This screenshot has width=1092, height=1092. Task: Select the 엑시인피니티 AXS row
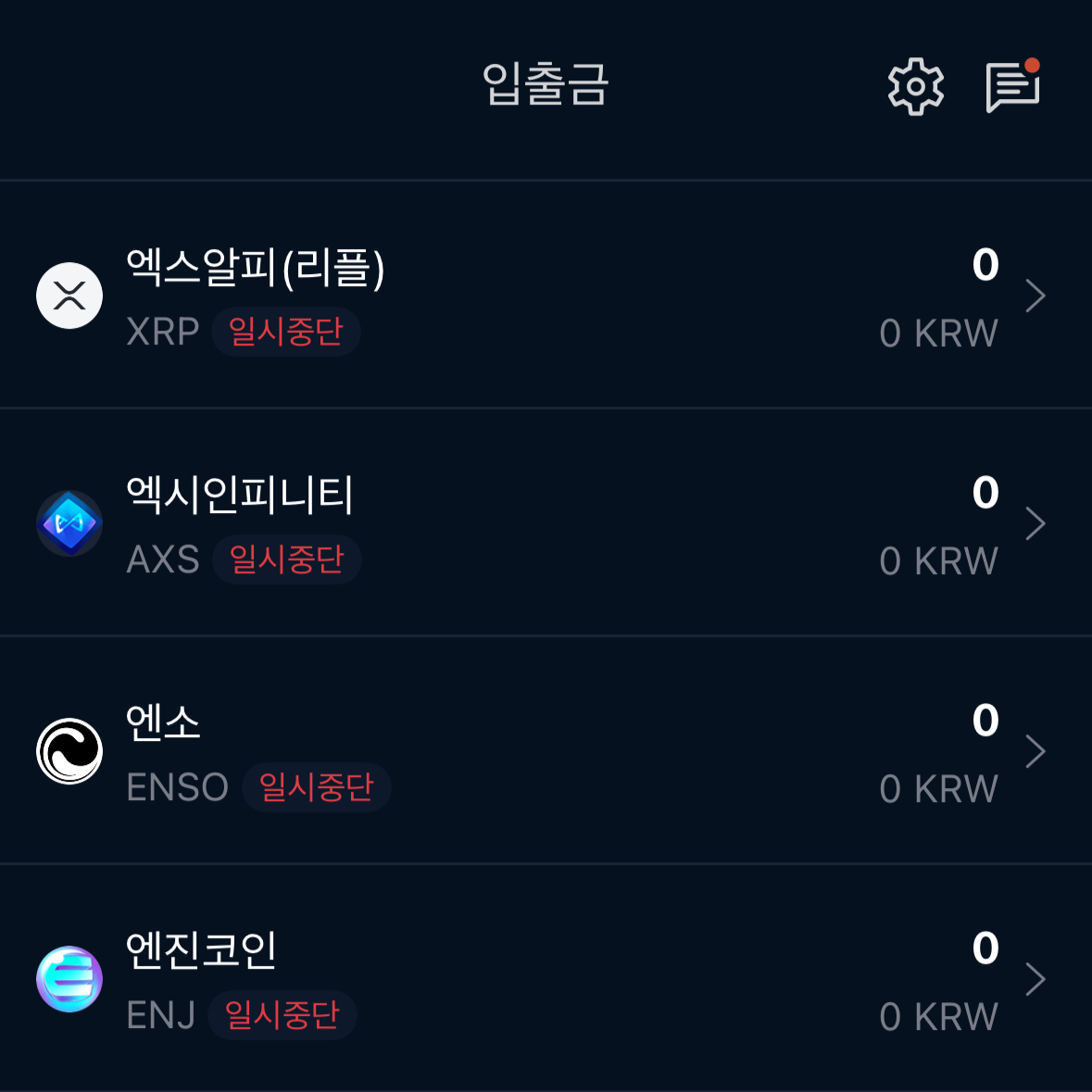(x=546, y=523)
